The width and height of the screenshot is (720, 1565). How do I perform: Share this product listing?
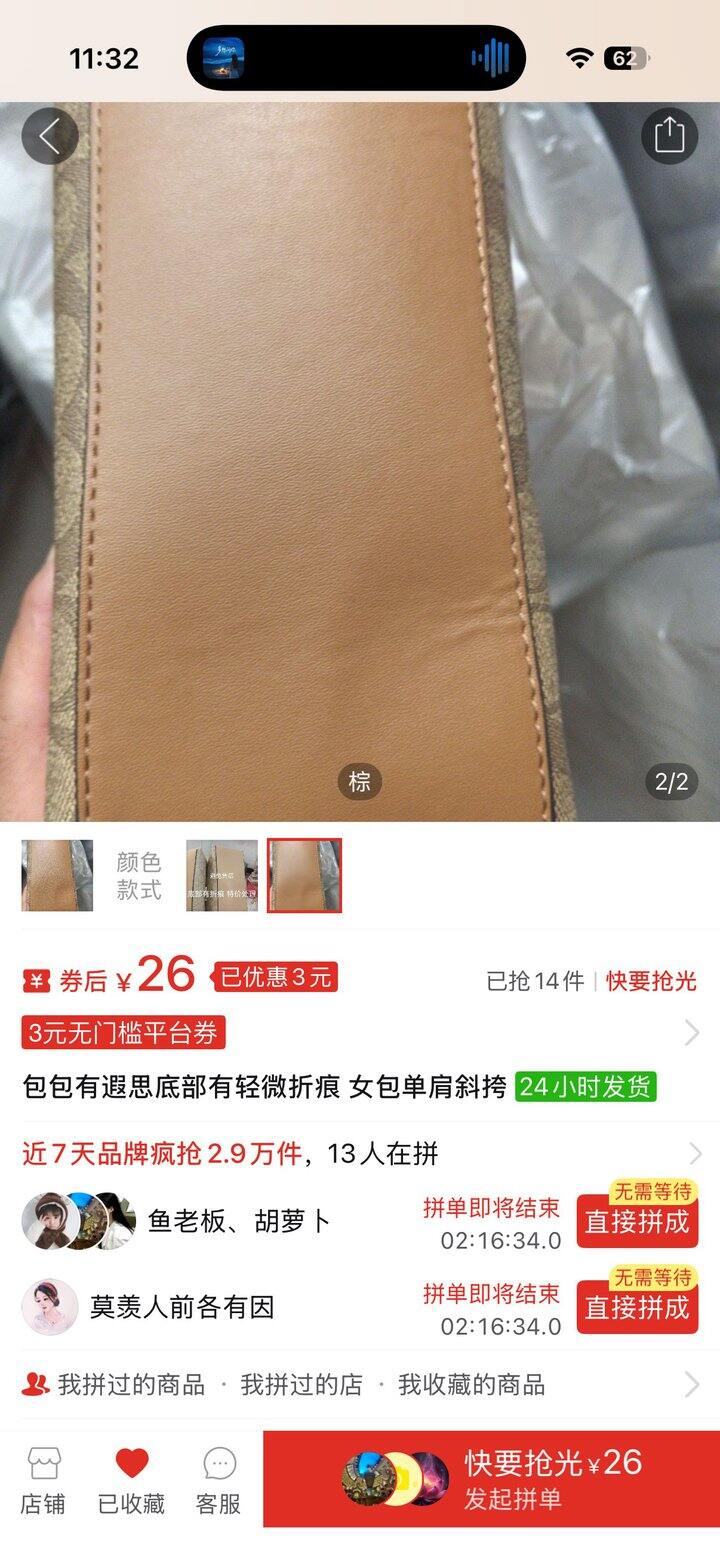tap(669, 136)
